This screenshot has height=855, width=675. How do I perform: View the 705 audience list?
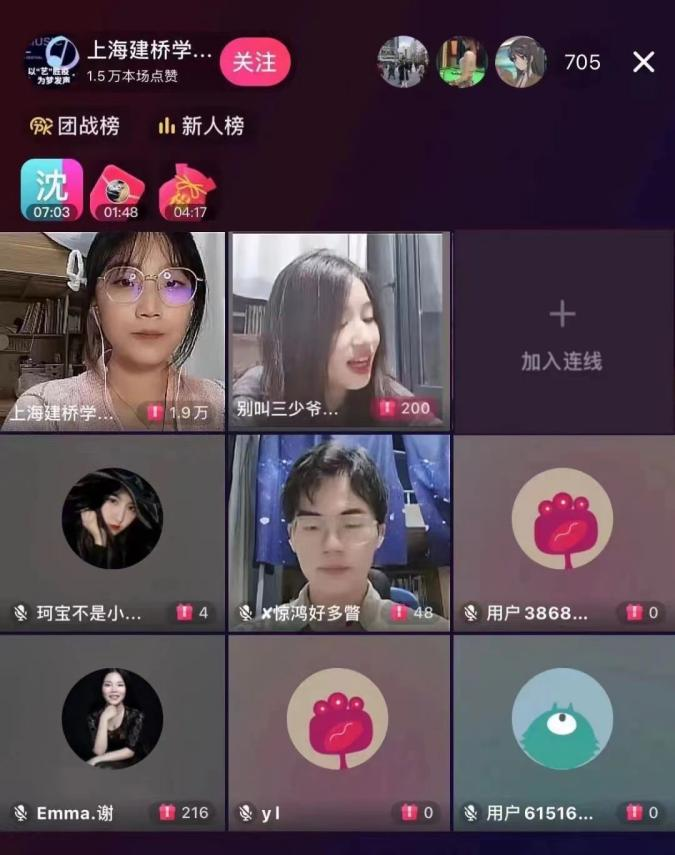582,62
